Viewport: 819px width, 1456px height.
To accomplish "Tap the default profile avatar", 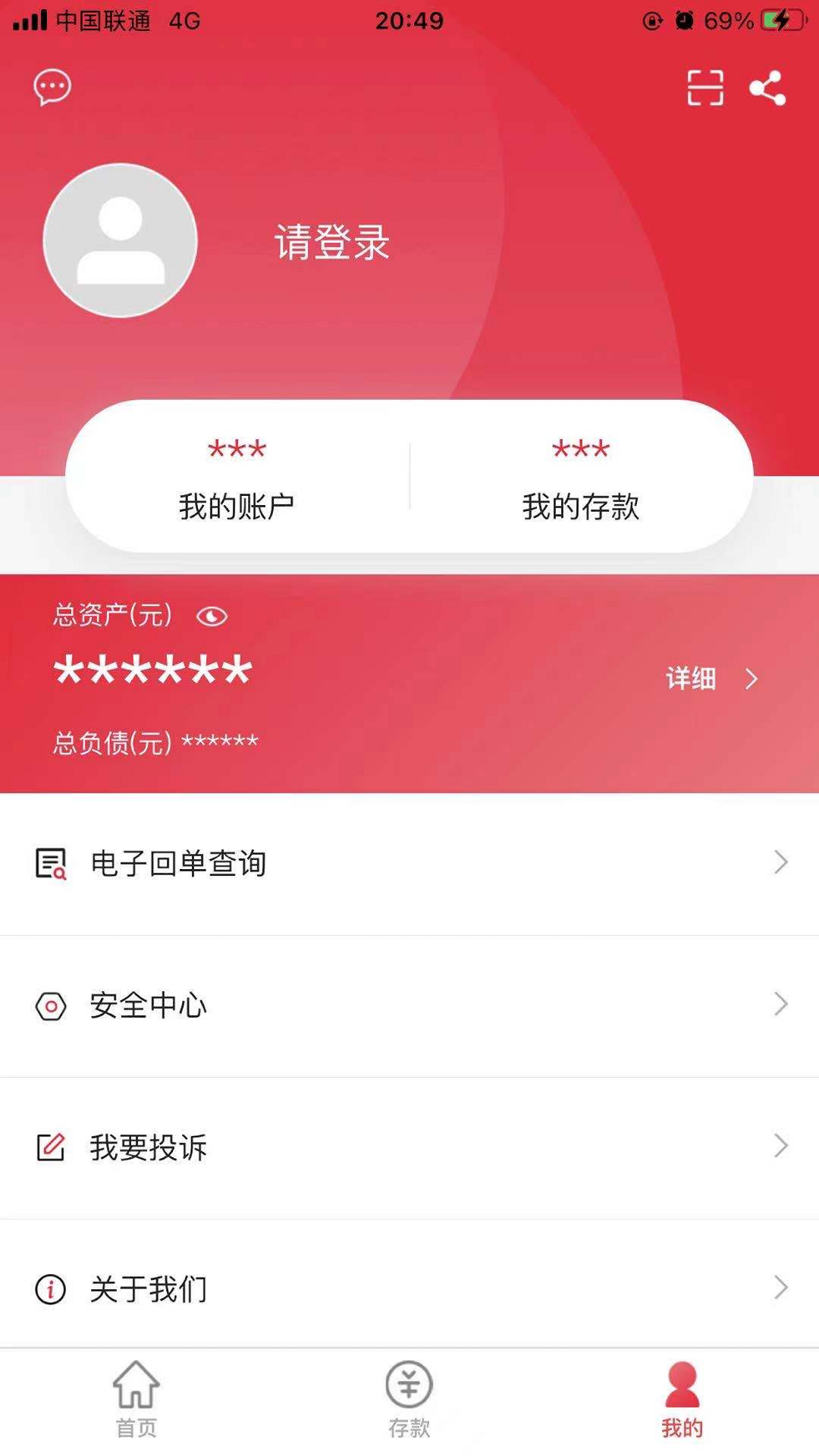I will (121, 240).
